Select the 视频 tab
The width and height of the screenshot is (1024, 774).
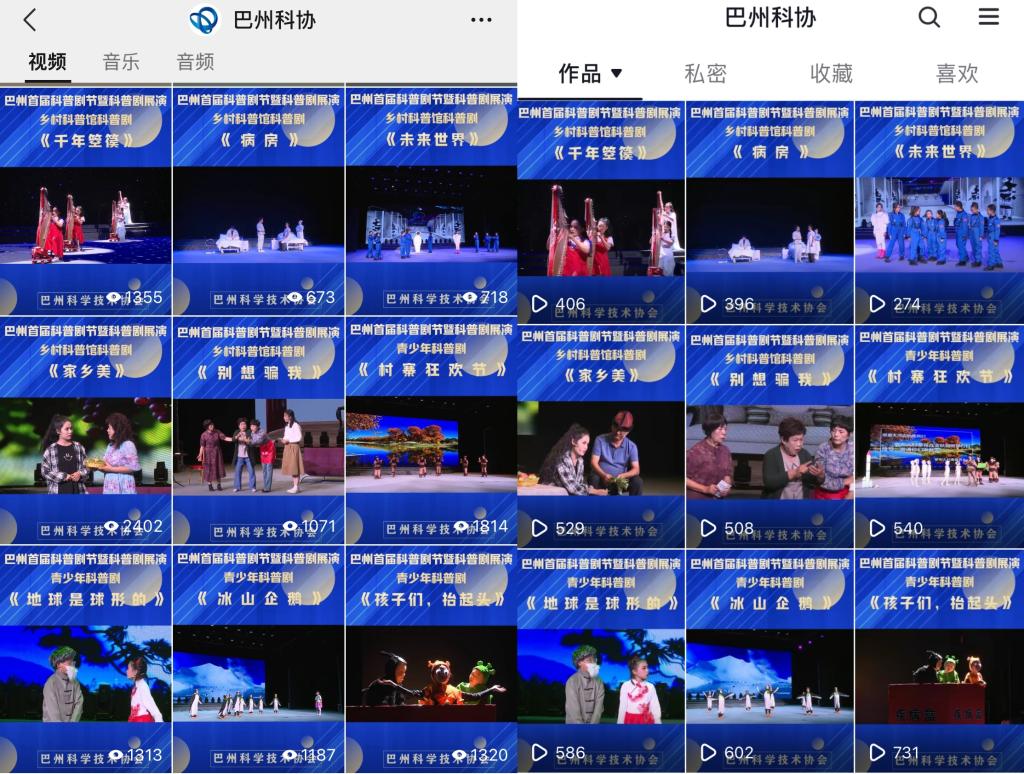click(x=47, y=62)
